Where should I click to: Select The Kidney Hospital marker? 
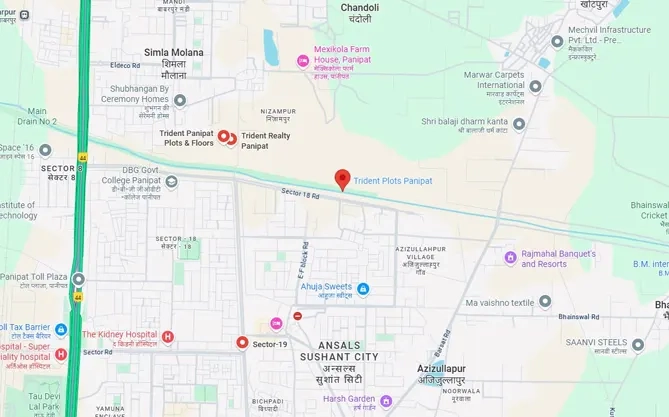pos(167,336)
